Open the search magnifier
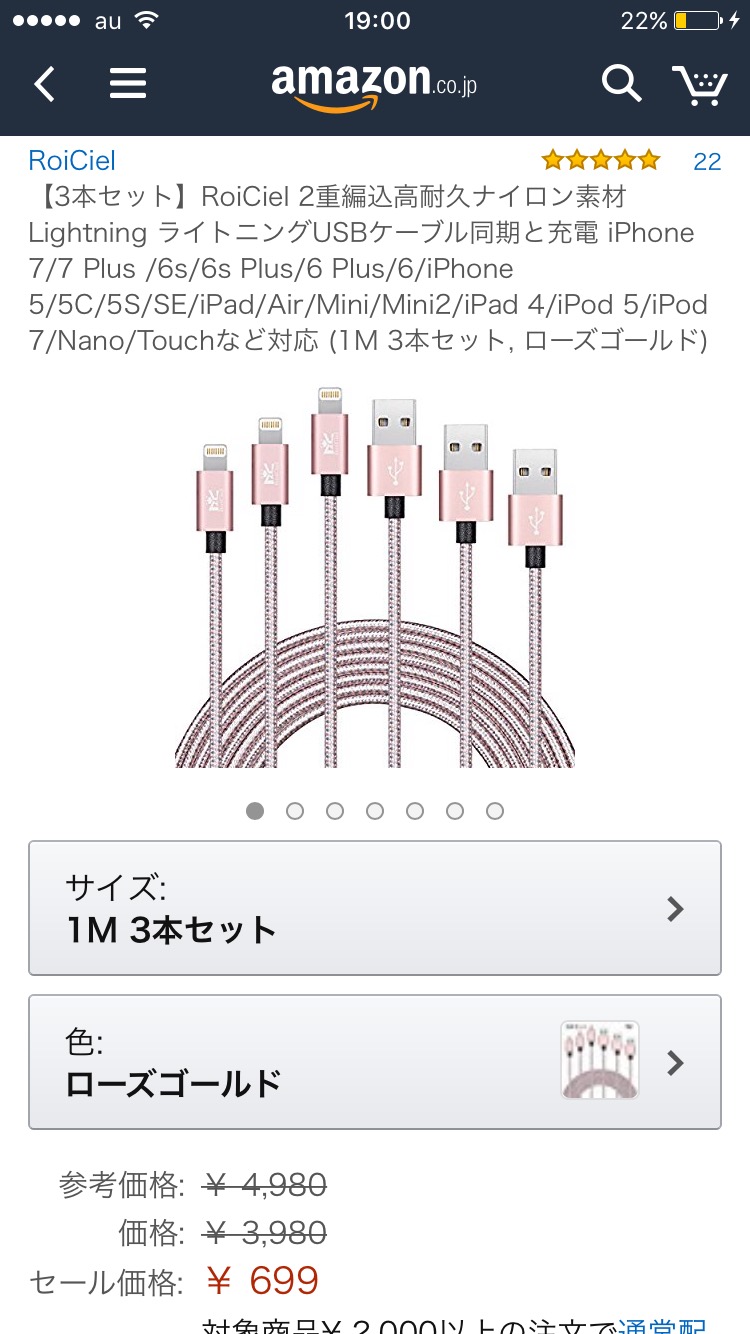Image resolution: width=750 pixels, height=1334 pixels. [621, 84]
